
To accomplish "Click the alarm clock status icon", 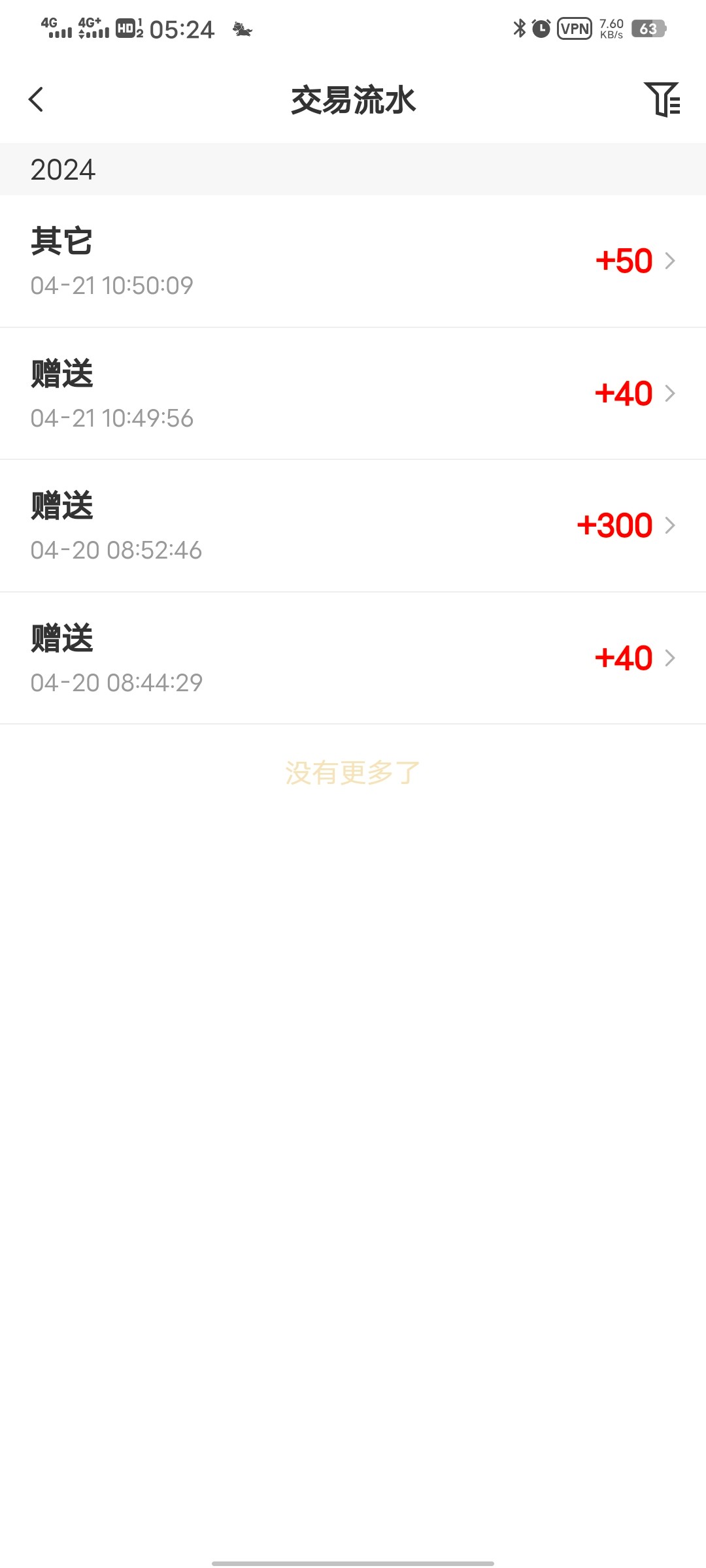I will [x=542, y=29].
